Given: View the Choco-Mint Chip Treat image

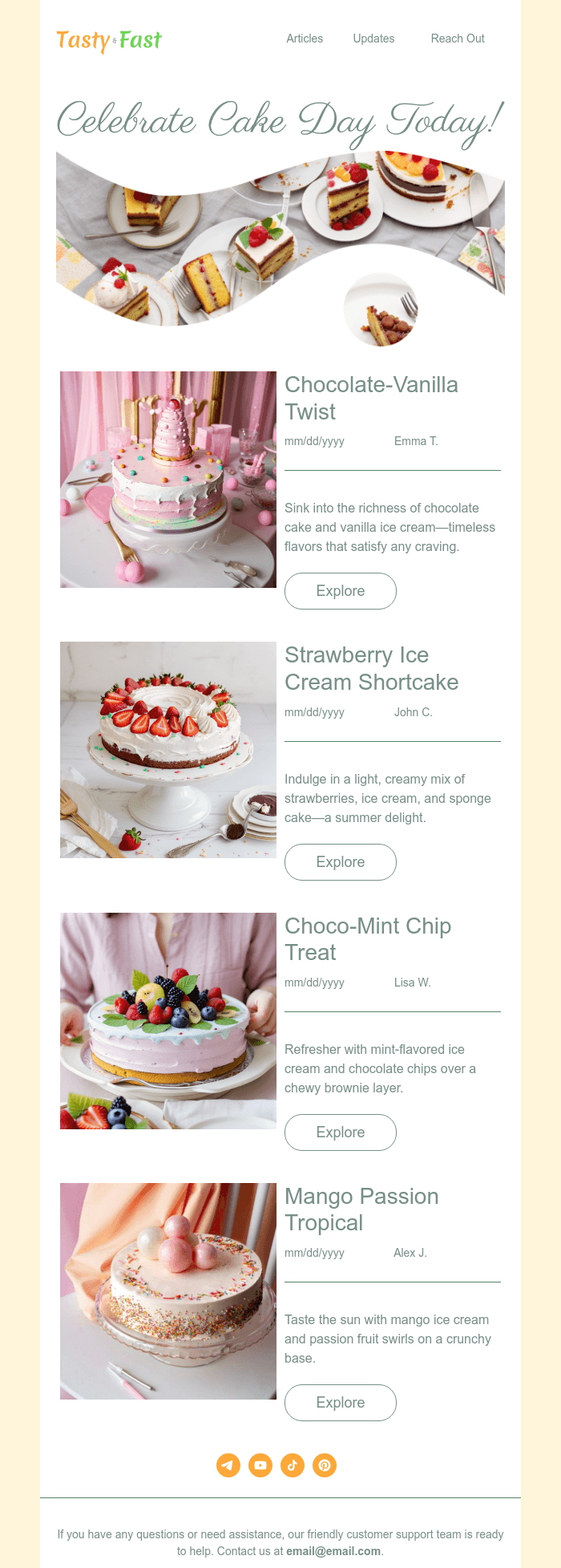Looking at the screenshot, I should pyautogui.click(x=168, y=1021).
